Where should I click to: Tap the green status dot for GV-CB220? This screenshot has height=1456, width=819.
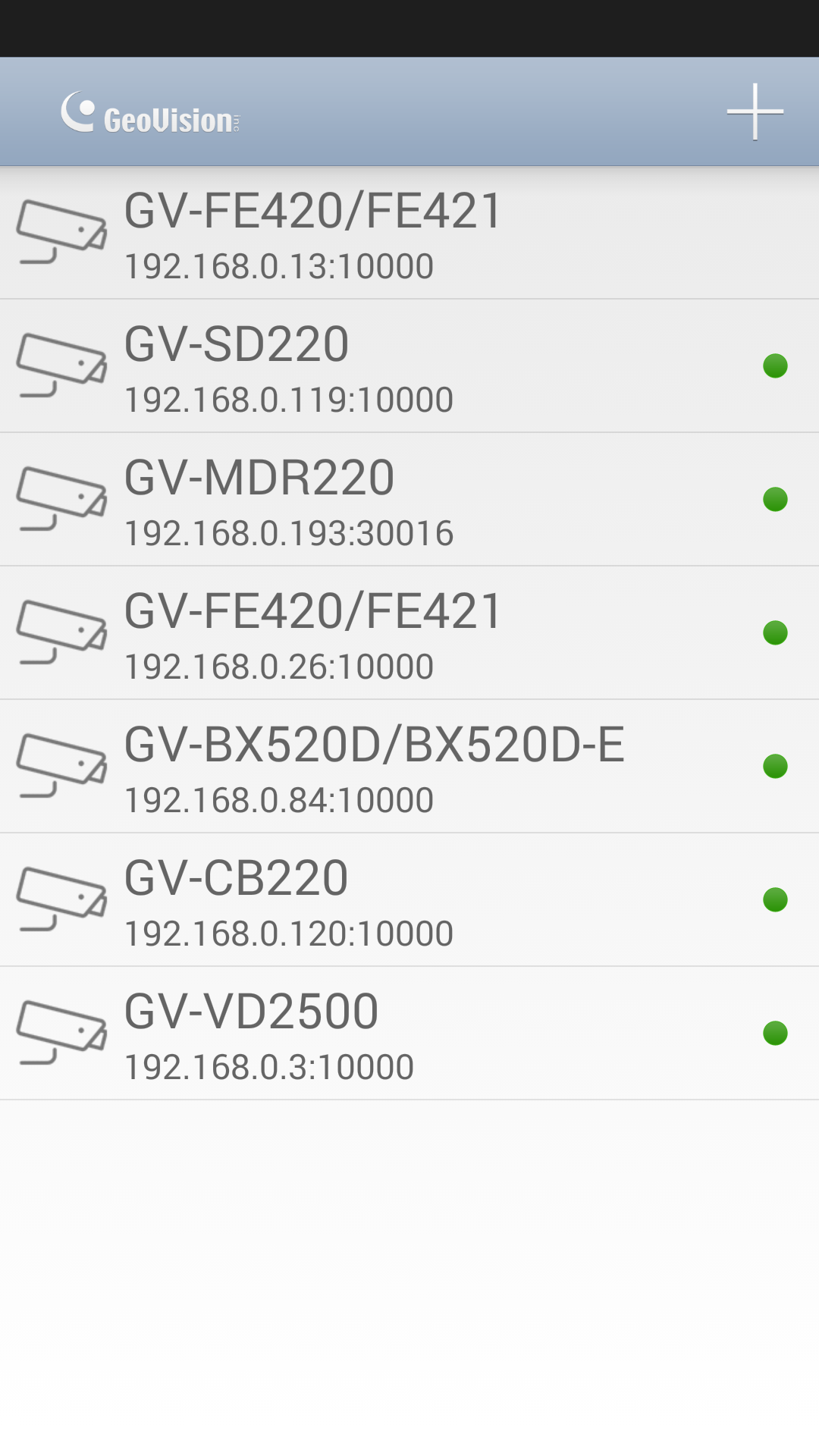(776, 900)
